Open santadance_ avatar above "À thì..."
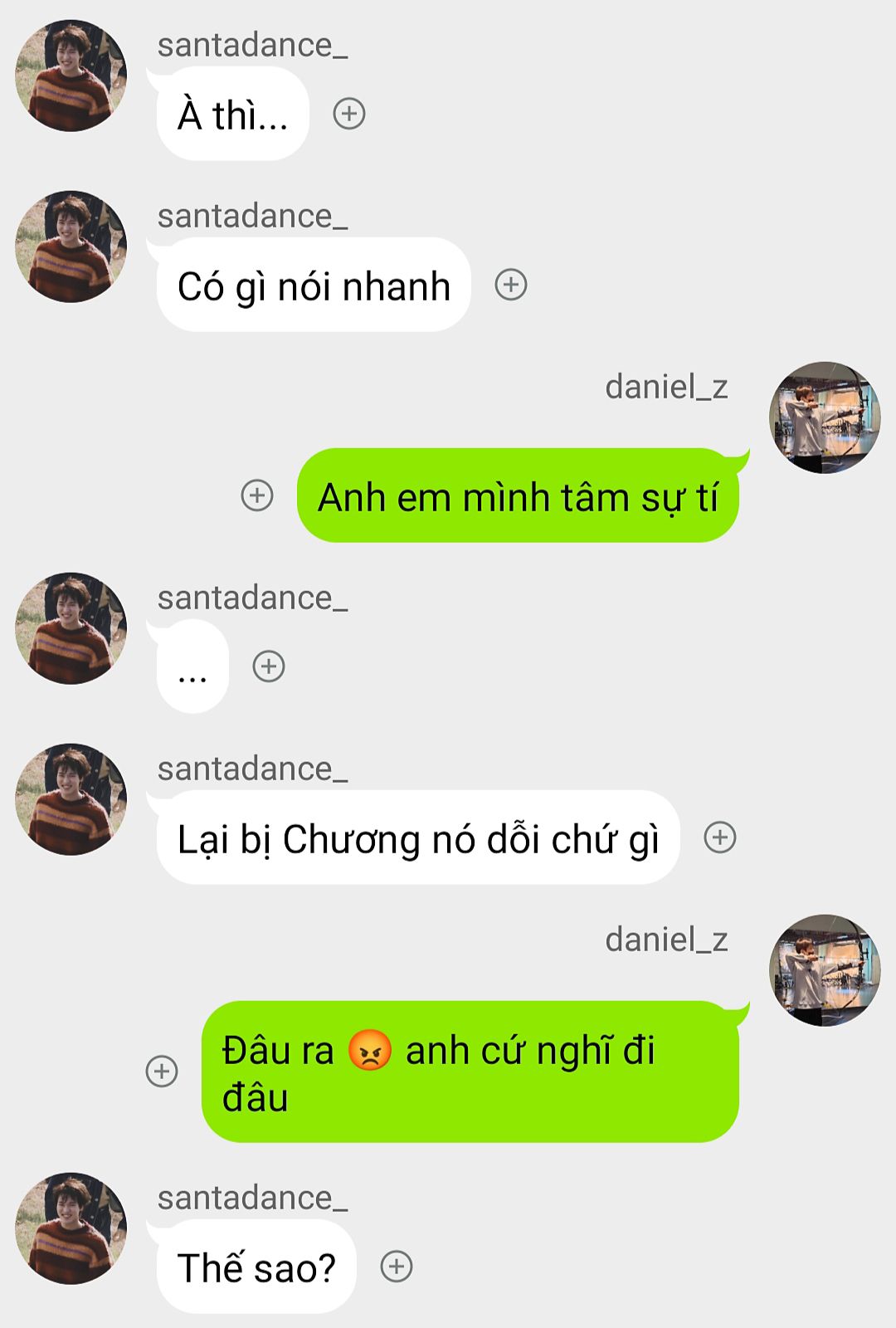 pos(71,76)
